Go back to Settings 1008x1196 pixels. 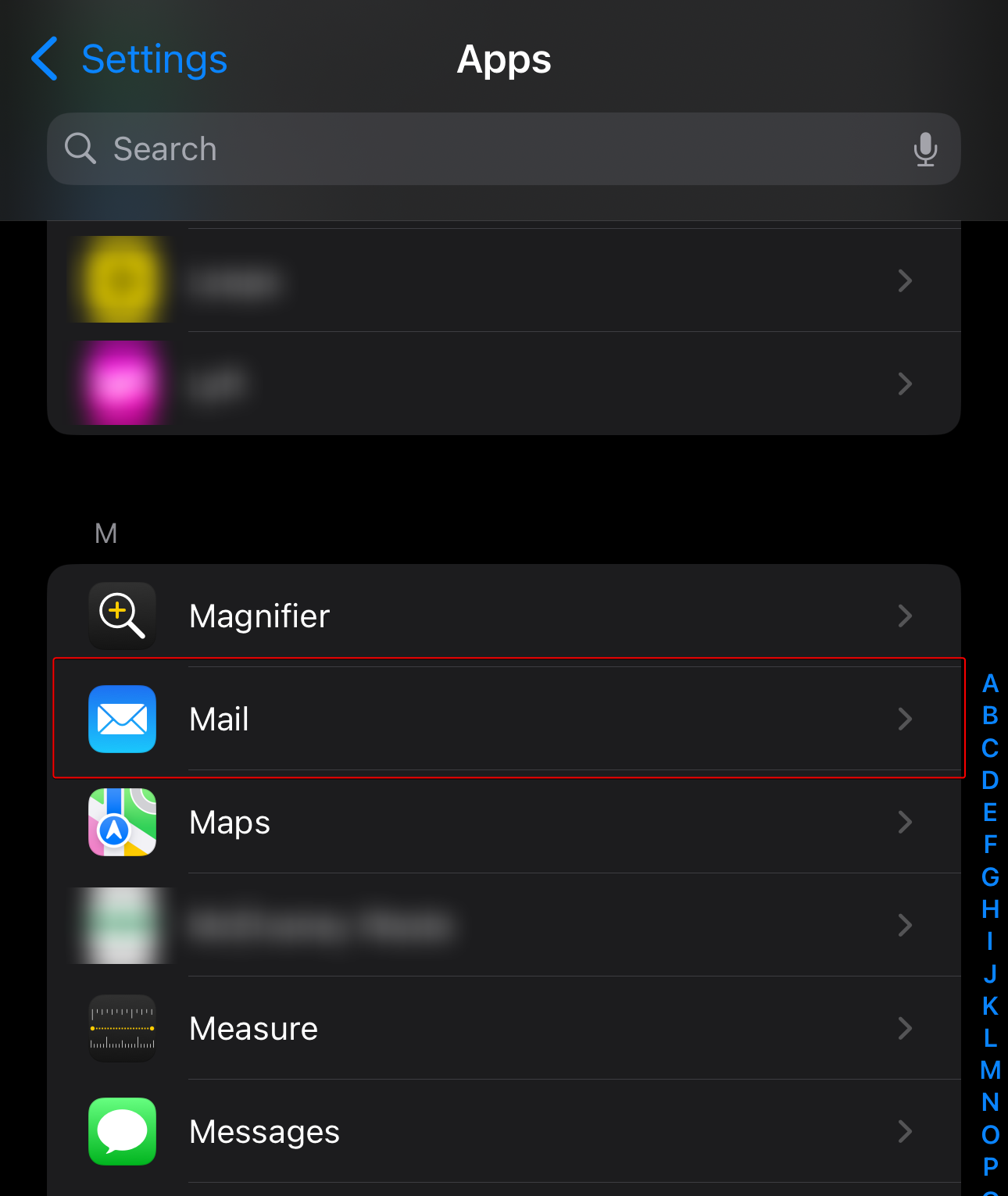click(129, 59)
